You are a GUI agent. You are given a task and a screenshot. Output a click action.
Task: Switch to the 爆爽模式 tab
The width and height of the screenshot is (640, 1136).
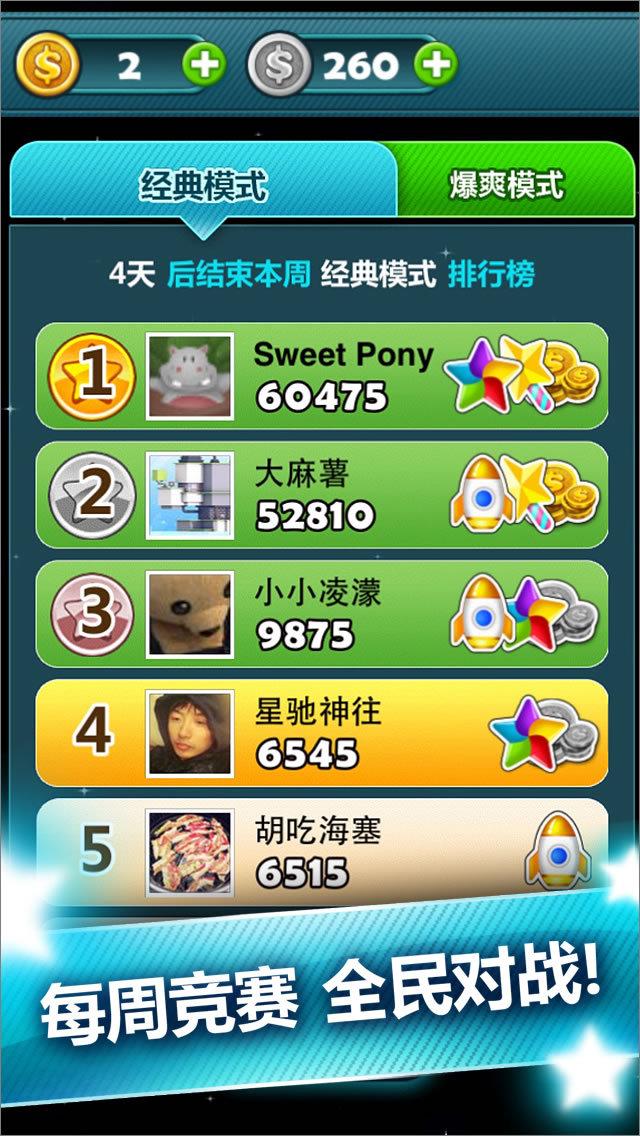[507, 184]
